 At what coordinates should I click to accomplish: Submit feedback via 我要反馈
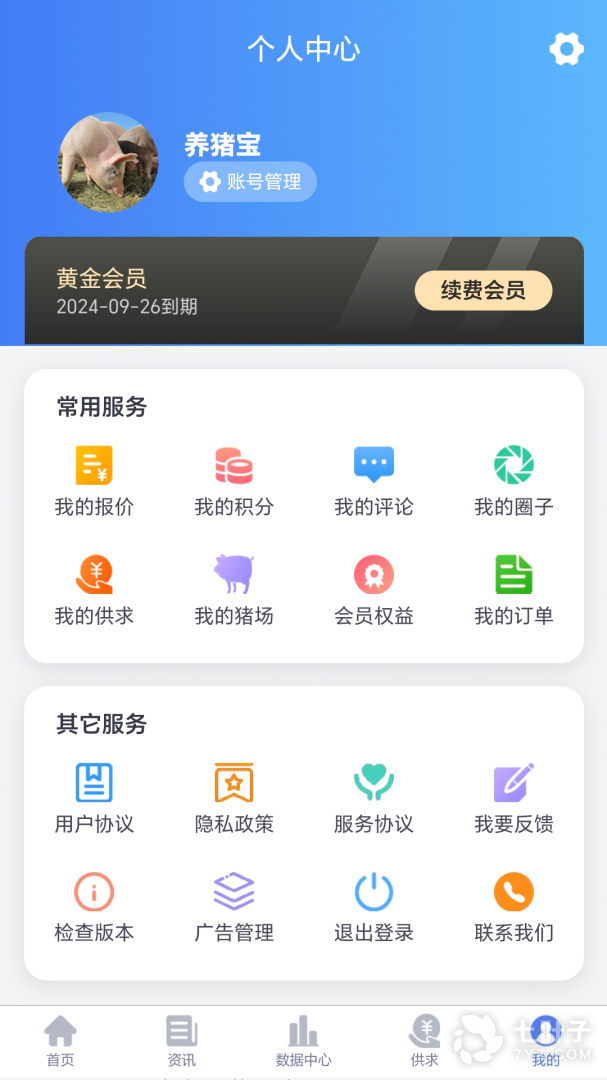coord(514,798)
